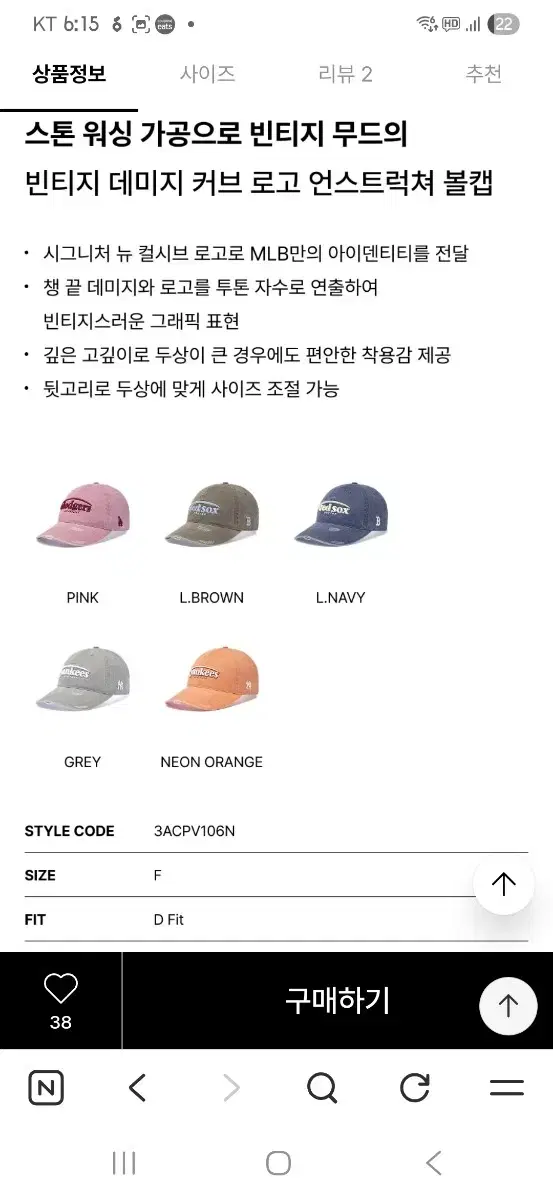
Task: Like this product with the heart icon
Action: [61, 989]
